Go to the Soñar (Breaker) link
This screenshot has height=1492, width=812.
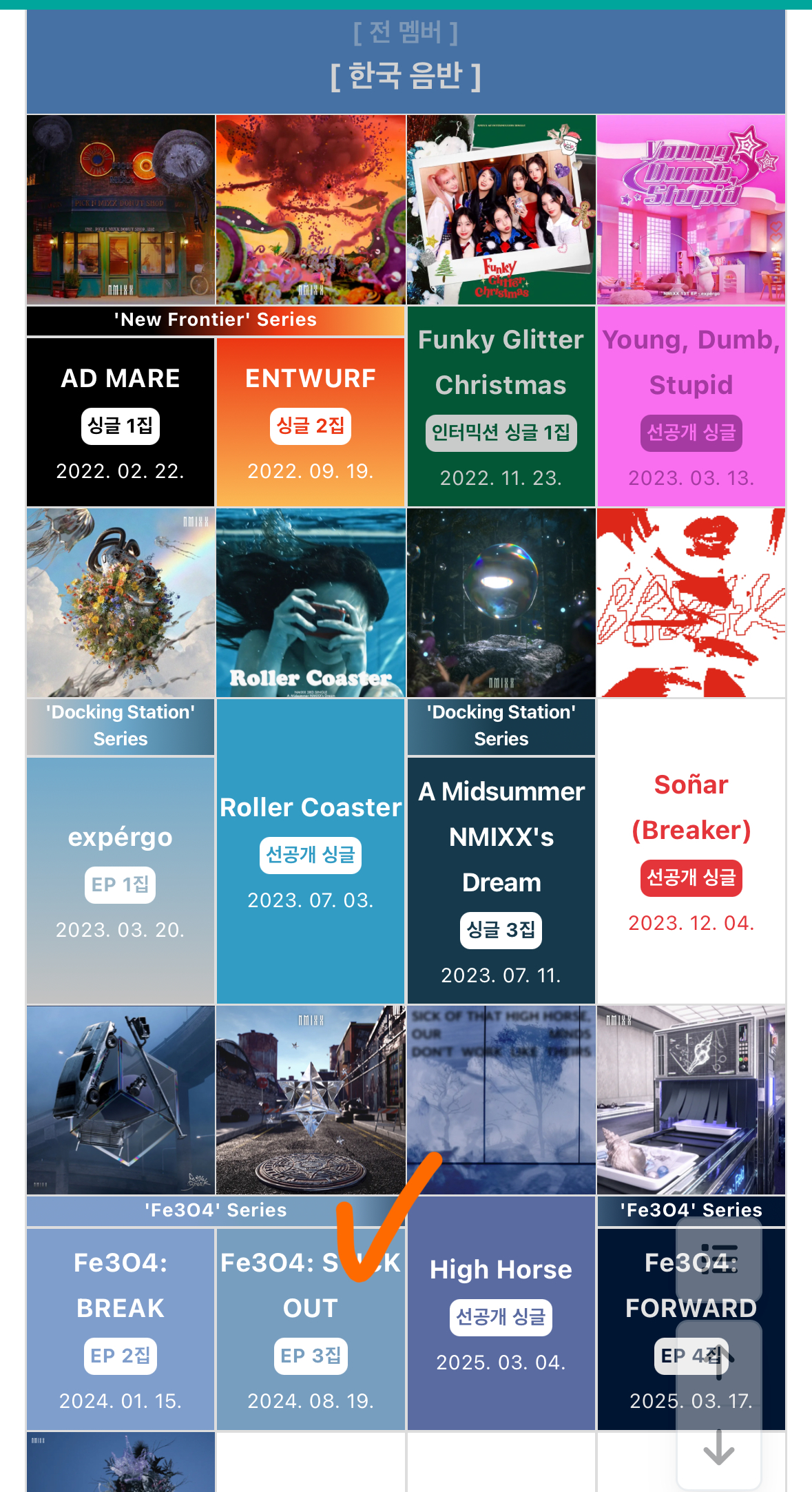pyautogui.click(x=691, y=807)
